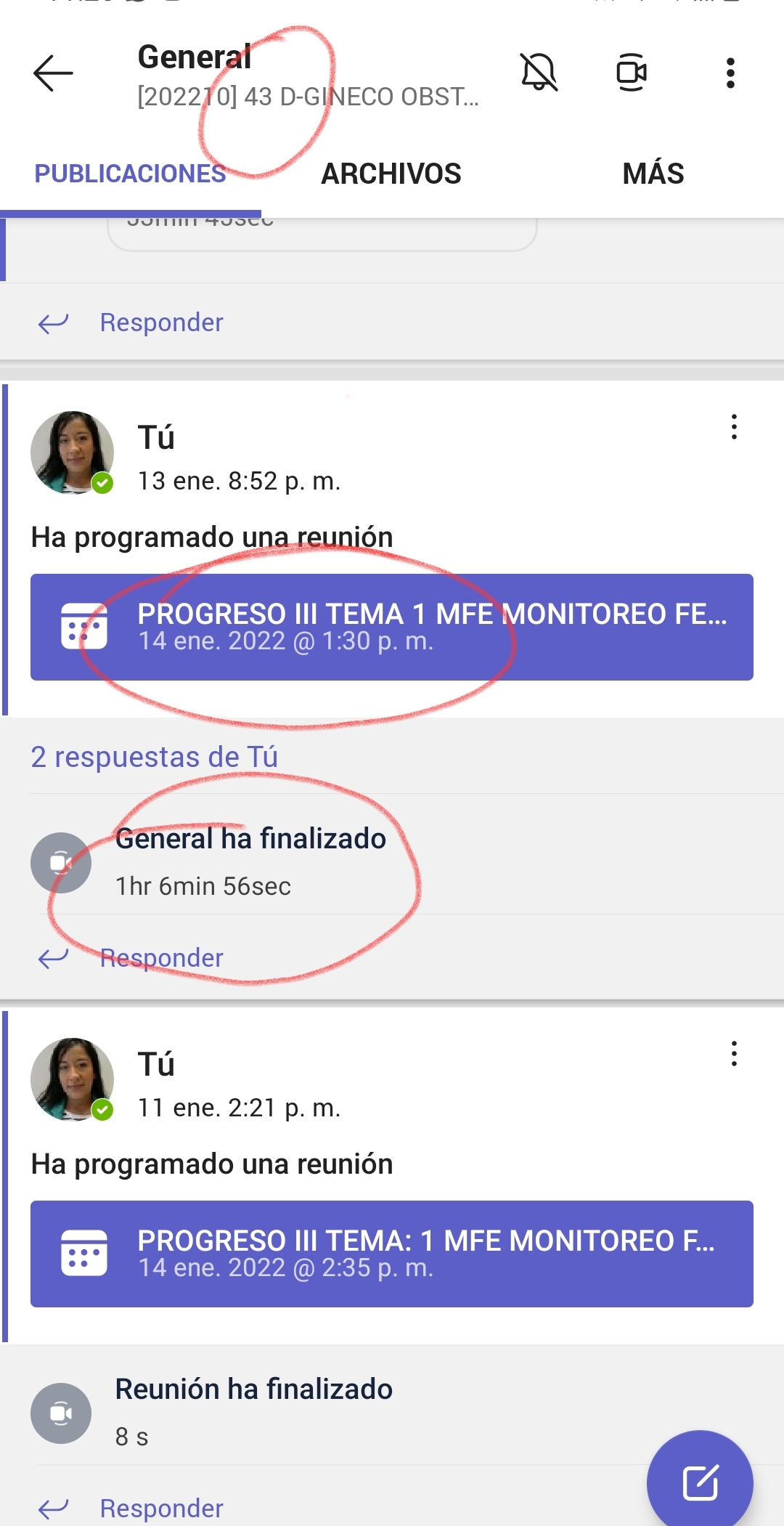
Task: Select the Publicaciones tab
Action: click(x=131, y=174)
